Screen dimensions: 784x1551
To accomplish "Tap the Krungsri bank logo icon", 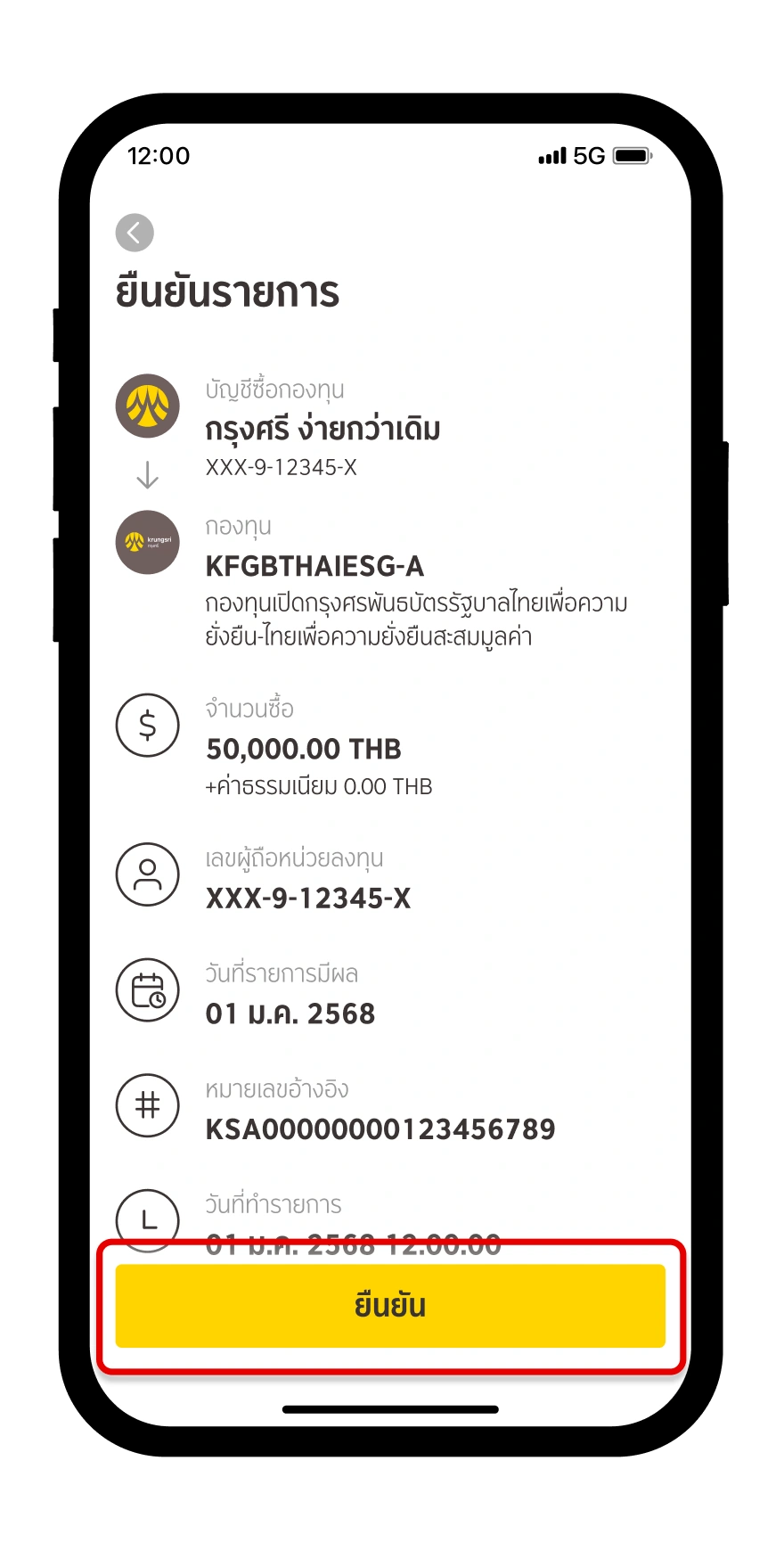I will point(147,406).
